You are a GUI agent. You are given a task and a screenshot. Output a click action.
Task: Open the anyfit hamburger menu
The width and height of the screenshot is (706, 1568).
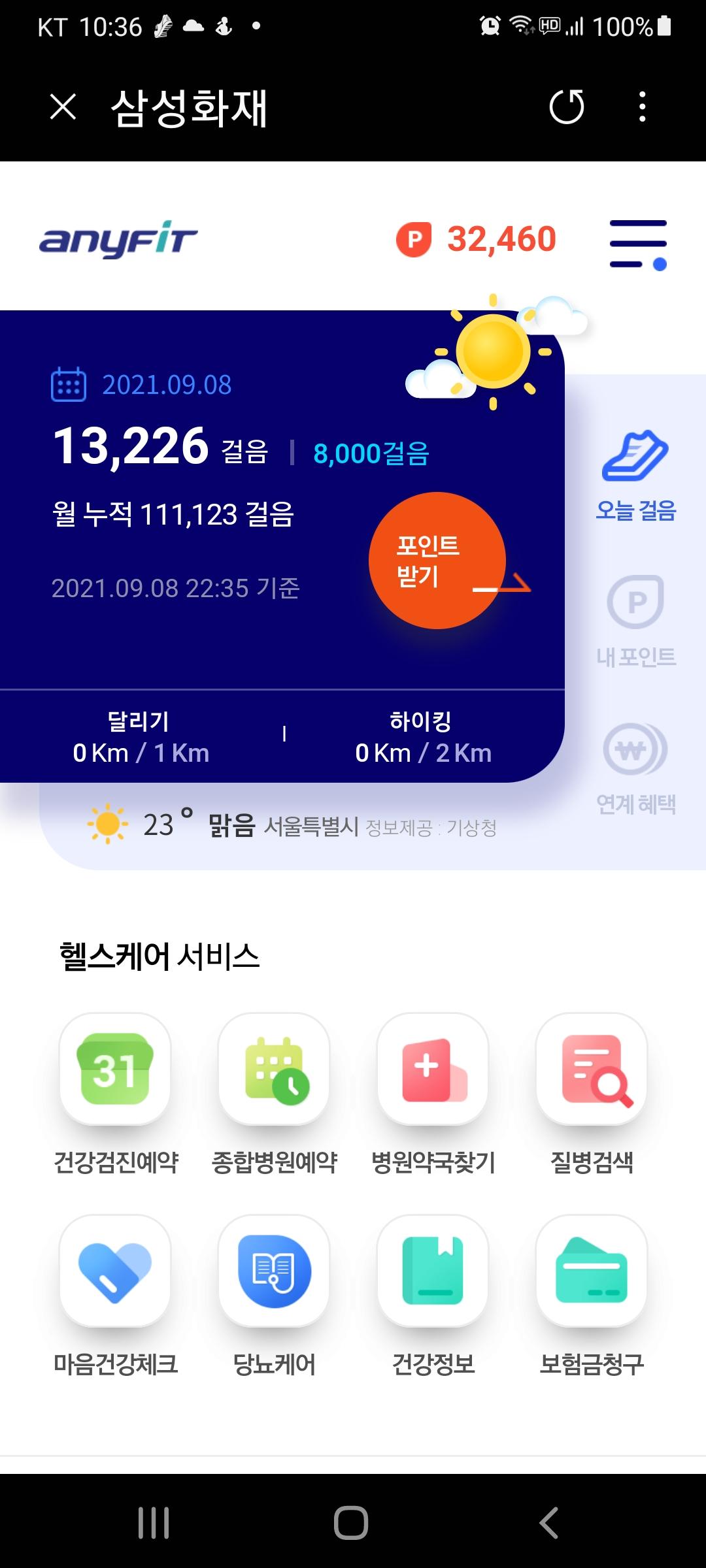(x=638, y=244)
